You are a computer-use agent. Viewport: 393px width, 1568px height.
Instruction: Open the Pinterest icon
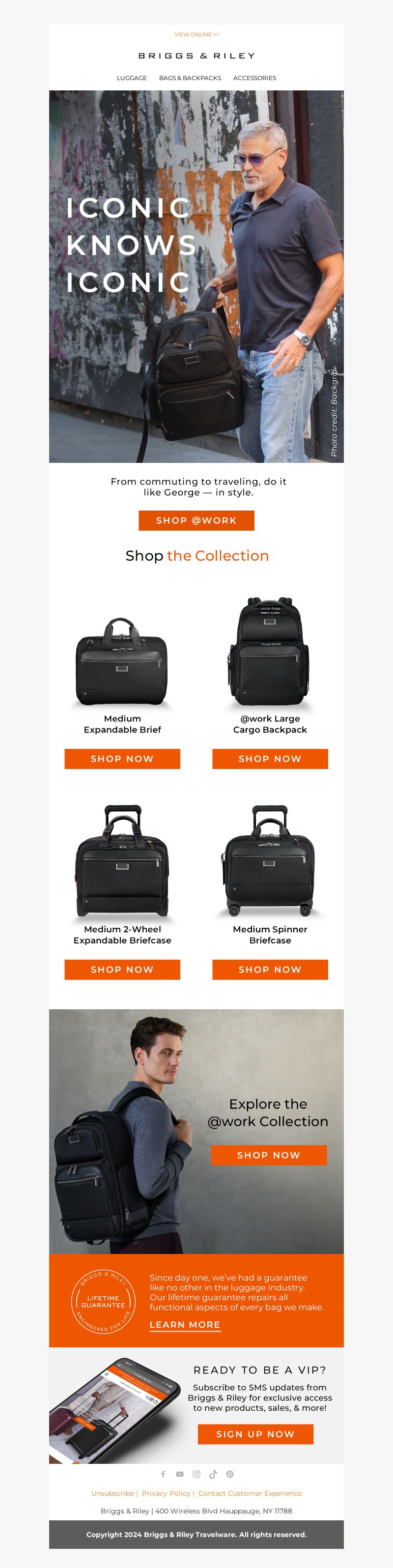230,1474
